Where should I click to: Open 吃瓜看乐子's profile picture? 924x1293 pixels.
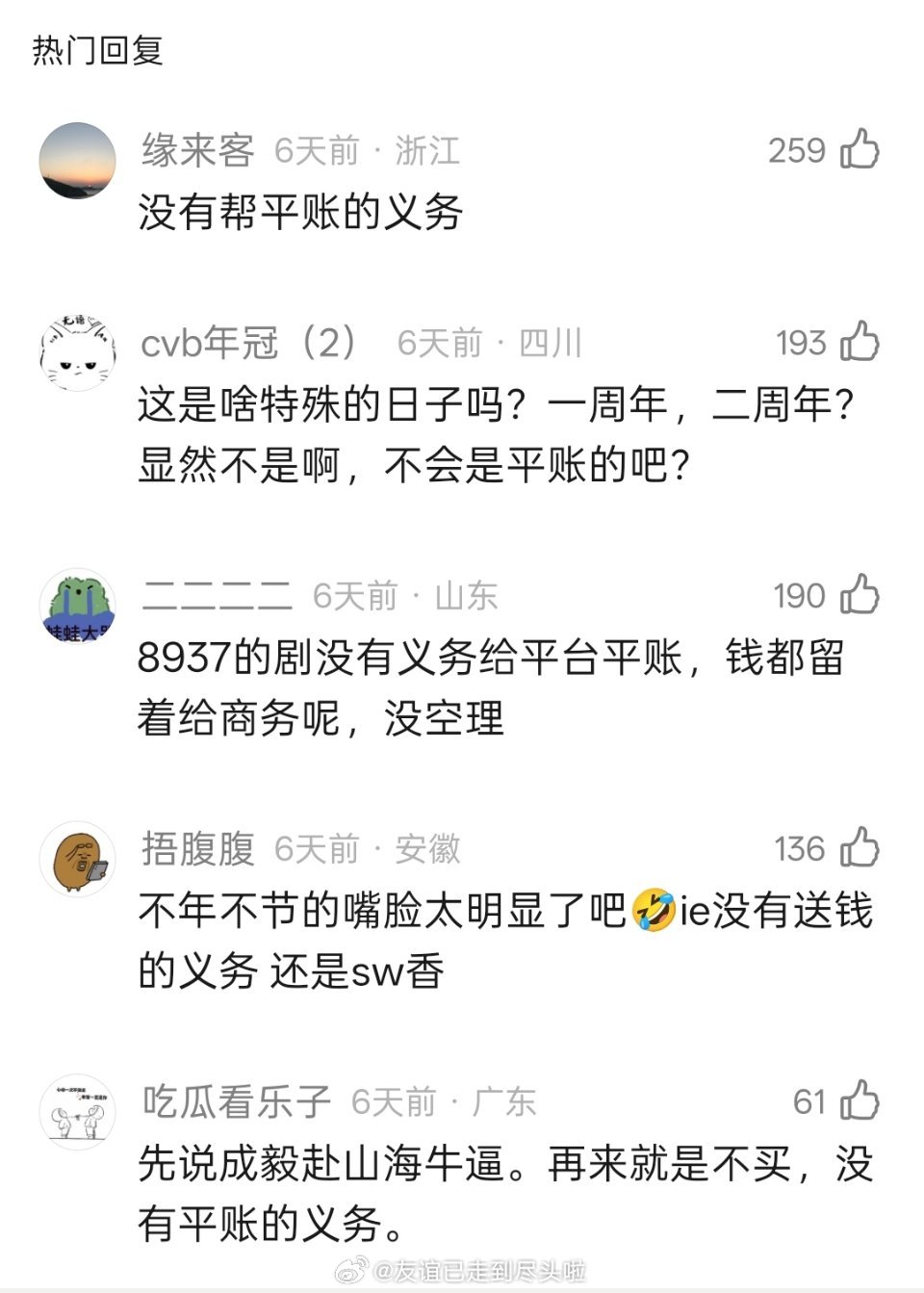pos(77,1107)
